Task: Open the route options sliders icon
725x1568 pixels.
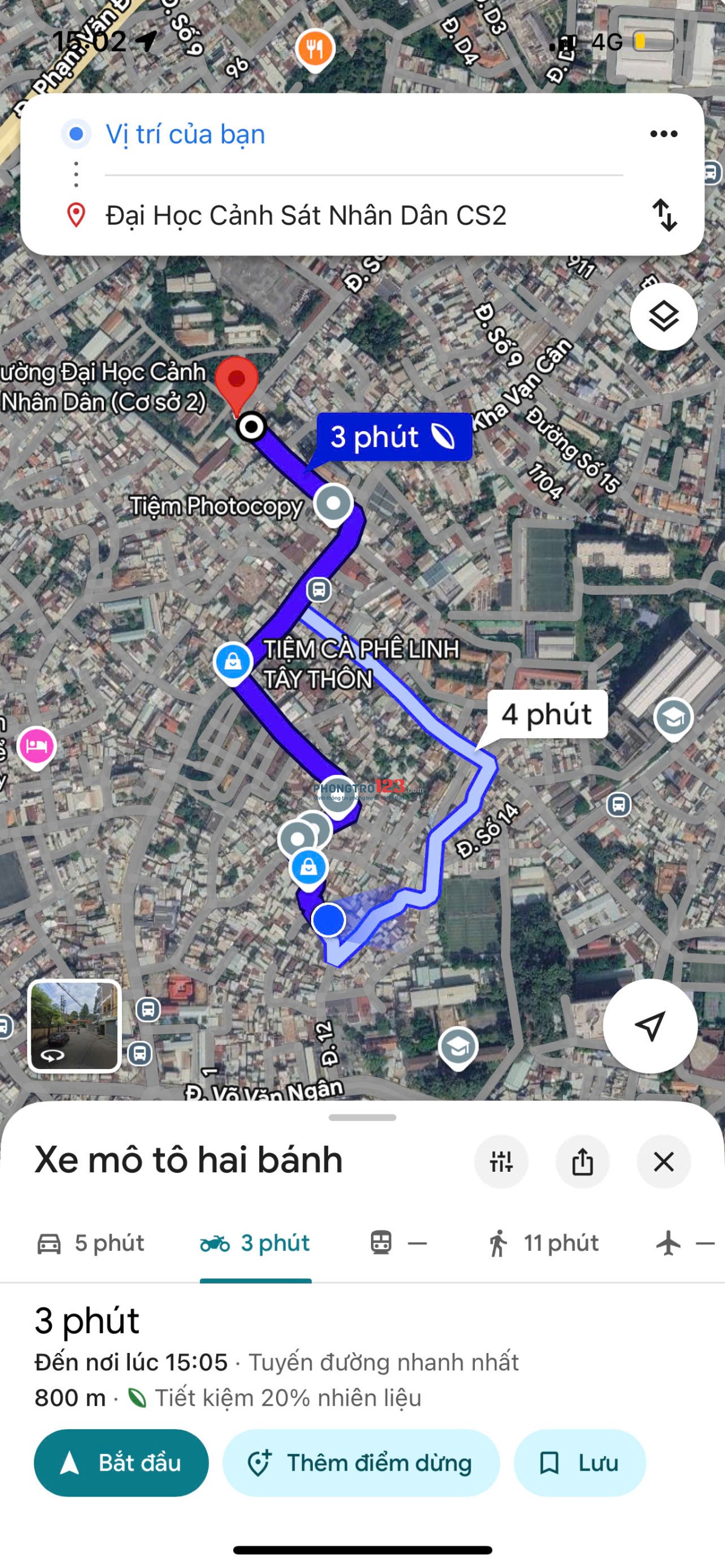Action: coord(501,1162)
